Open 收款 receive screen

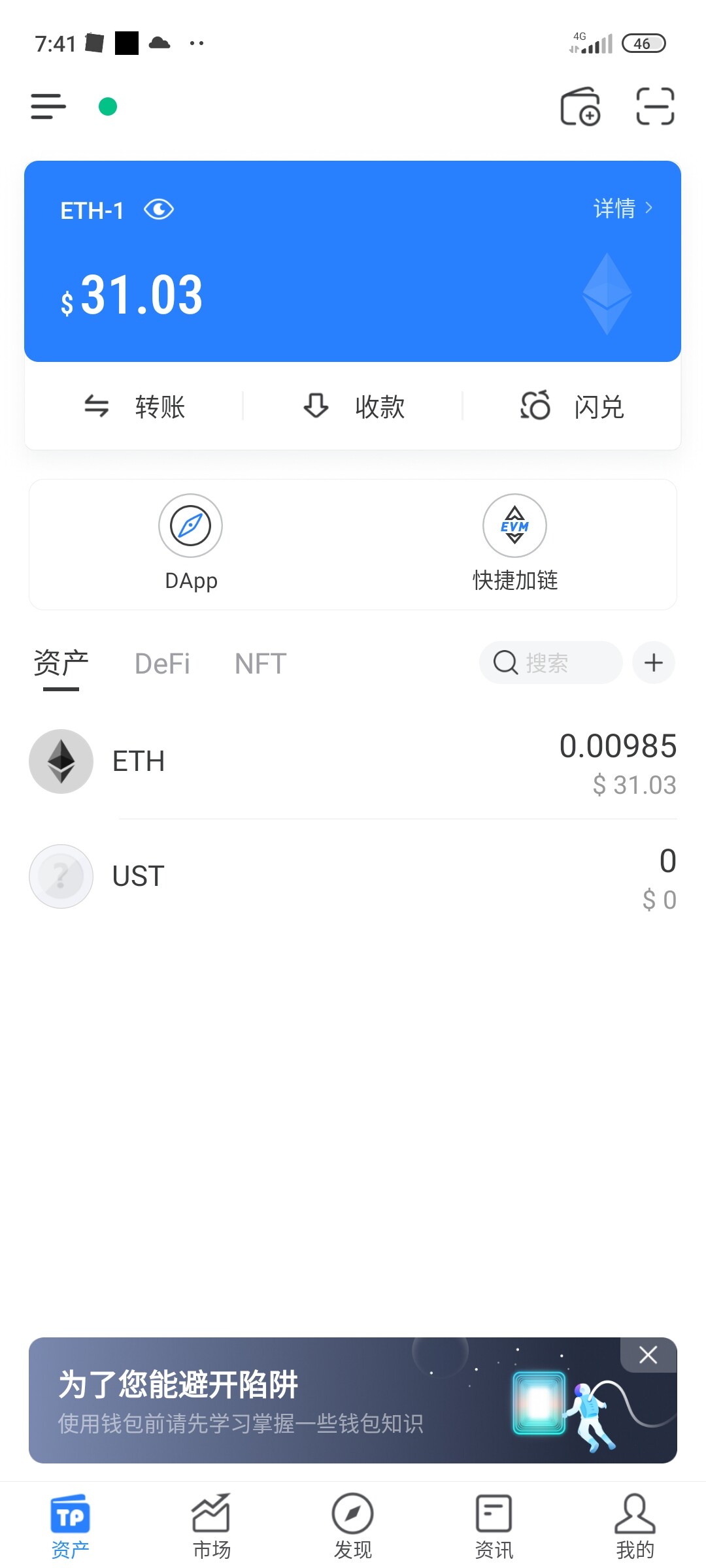(354, 406)
